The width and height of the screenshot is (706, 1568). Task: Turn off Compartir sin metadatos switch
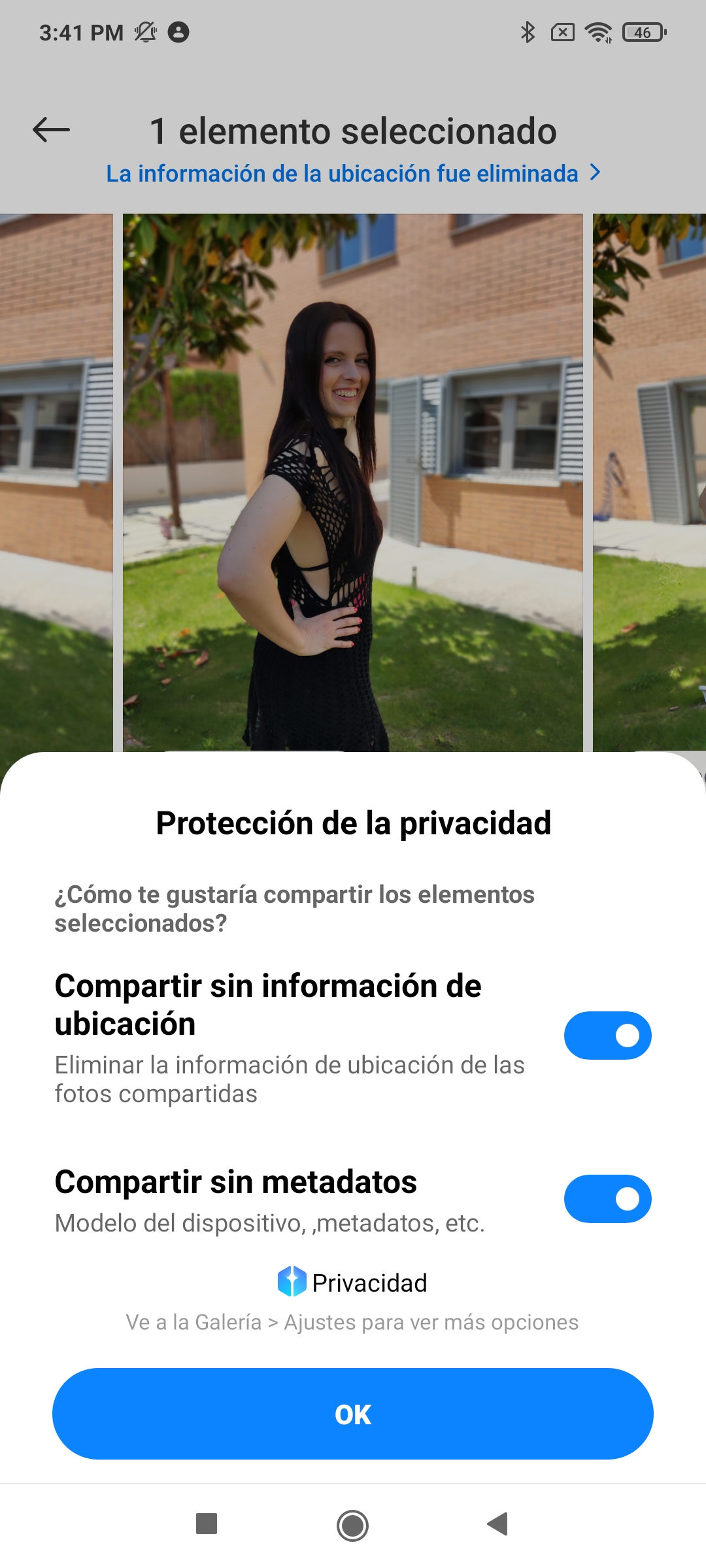point(607,1199)
